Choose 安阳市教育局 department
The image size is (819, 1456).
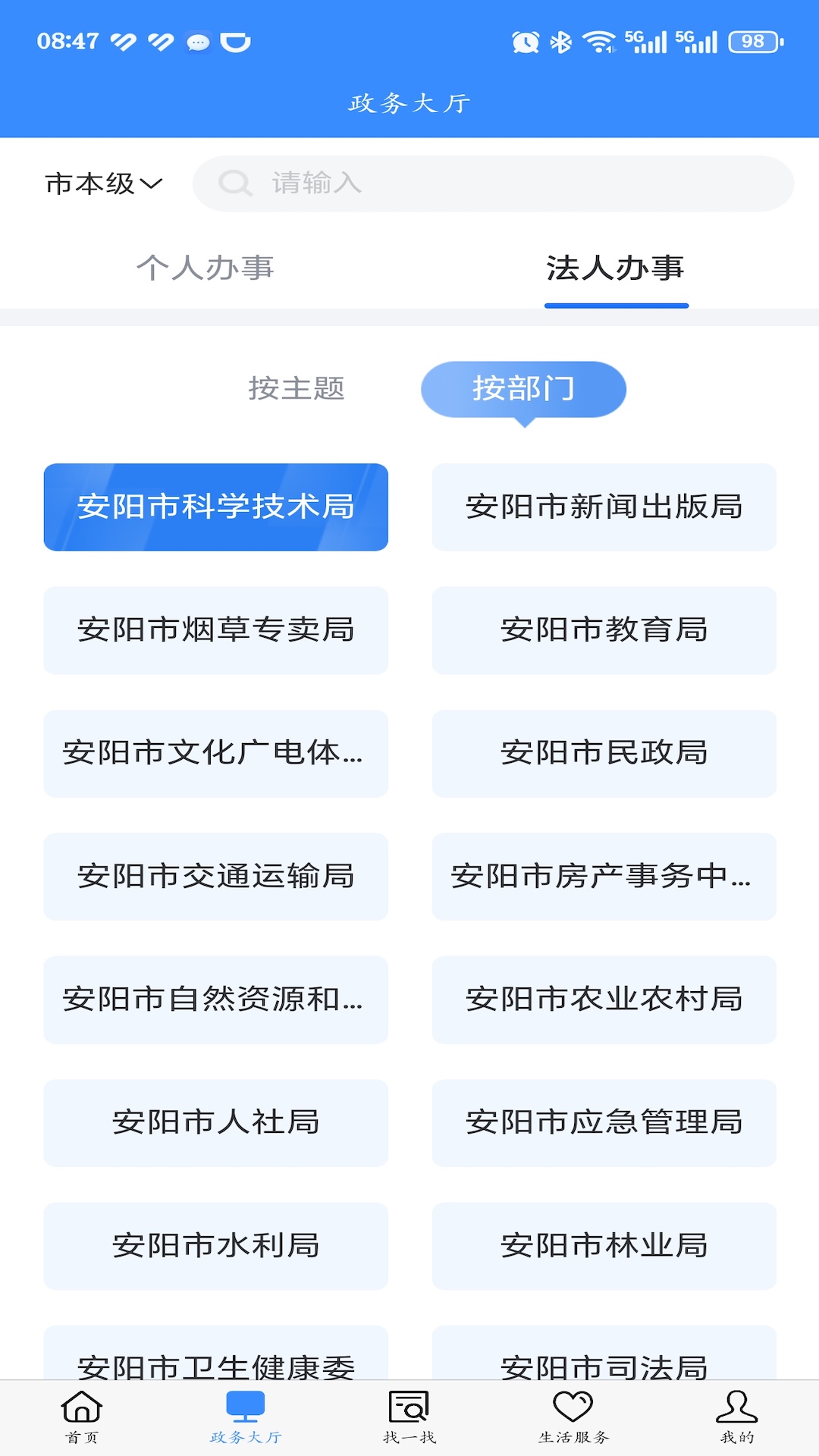click(603, 629)
